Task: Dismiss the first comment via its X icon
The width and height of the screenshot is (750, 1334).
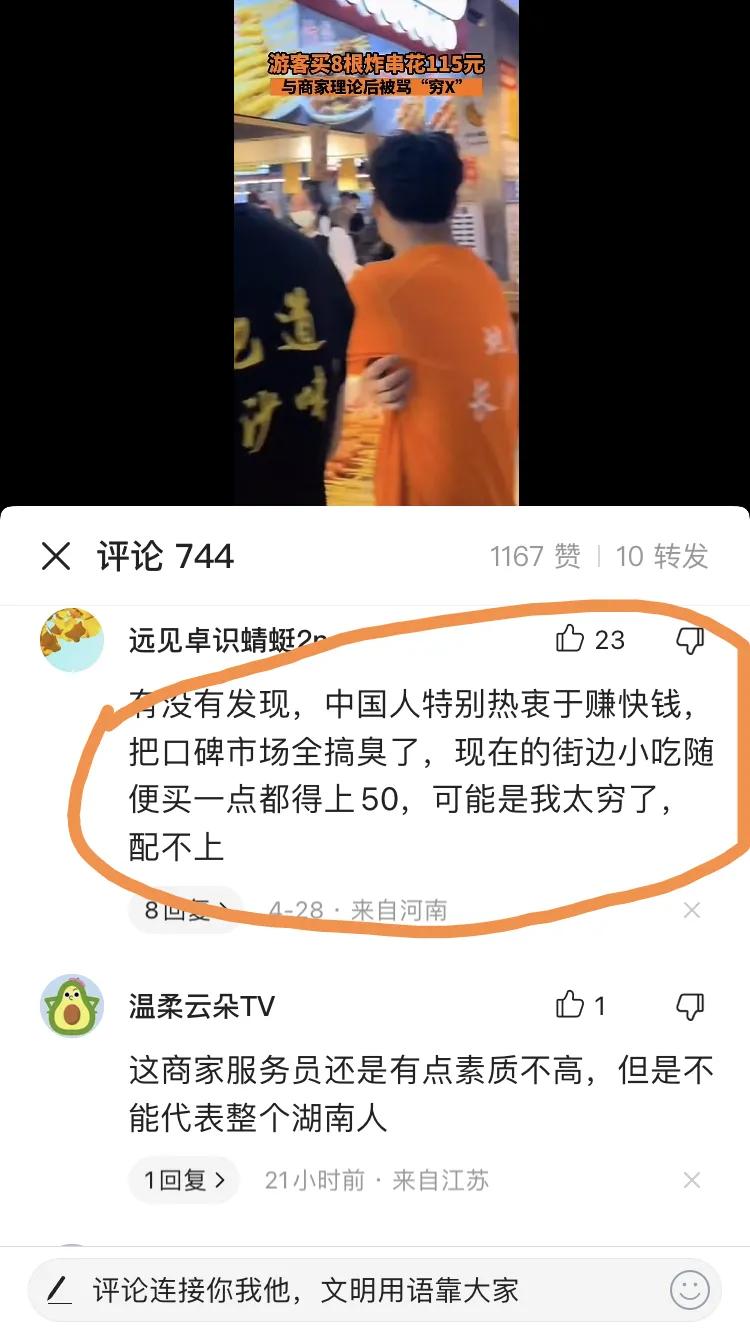Action: click(690, 911)
